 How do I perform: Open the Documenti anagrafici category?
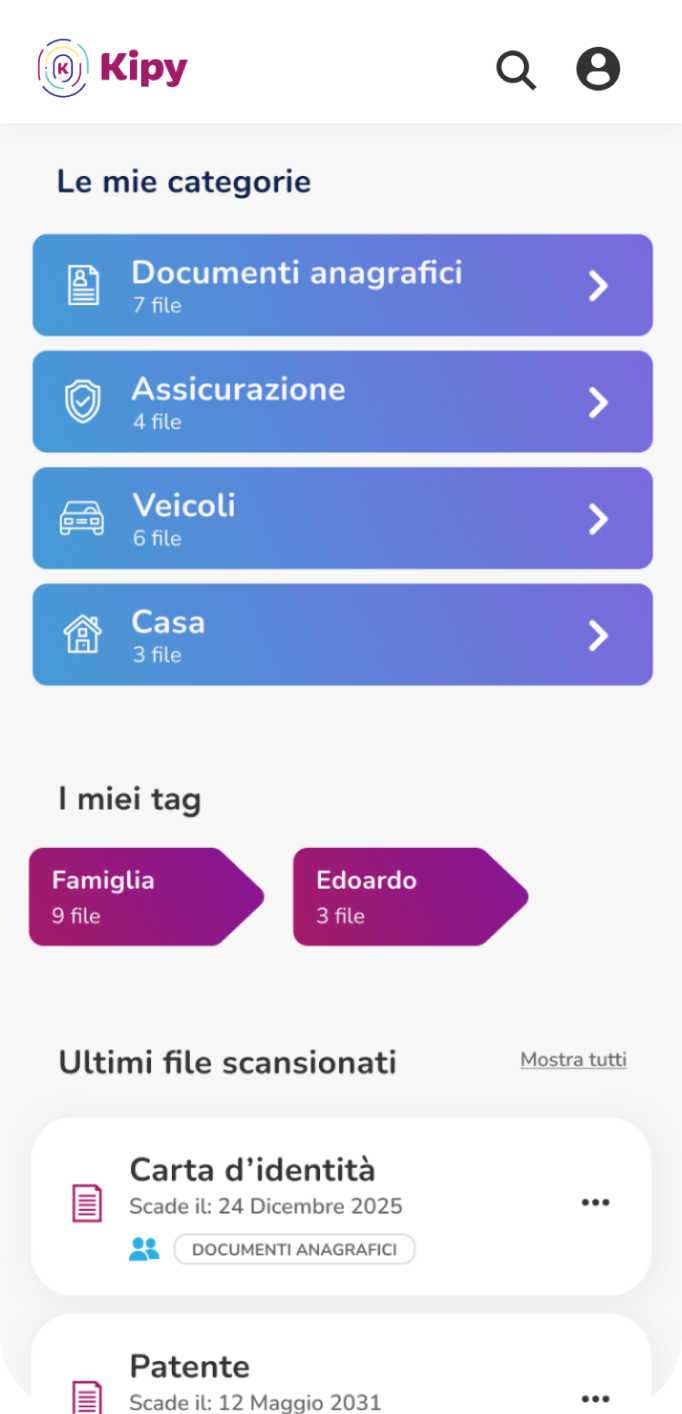click(342, 285)
